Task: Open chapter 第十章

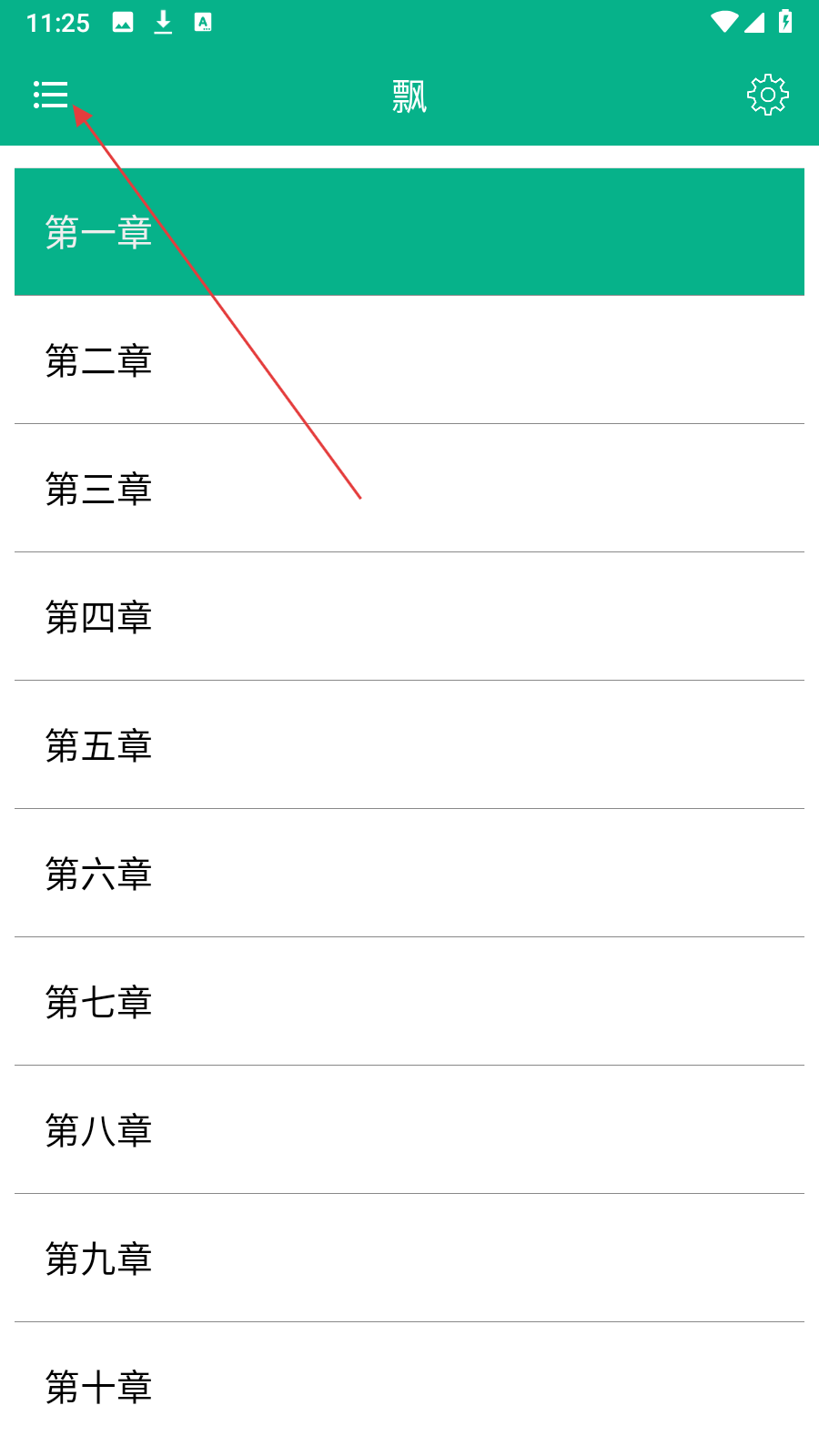Action: tap(409, 1387)
